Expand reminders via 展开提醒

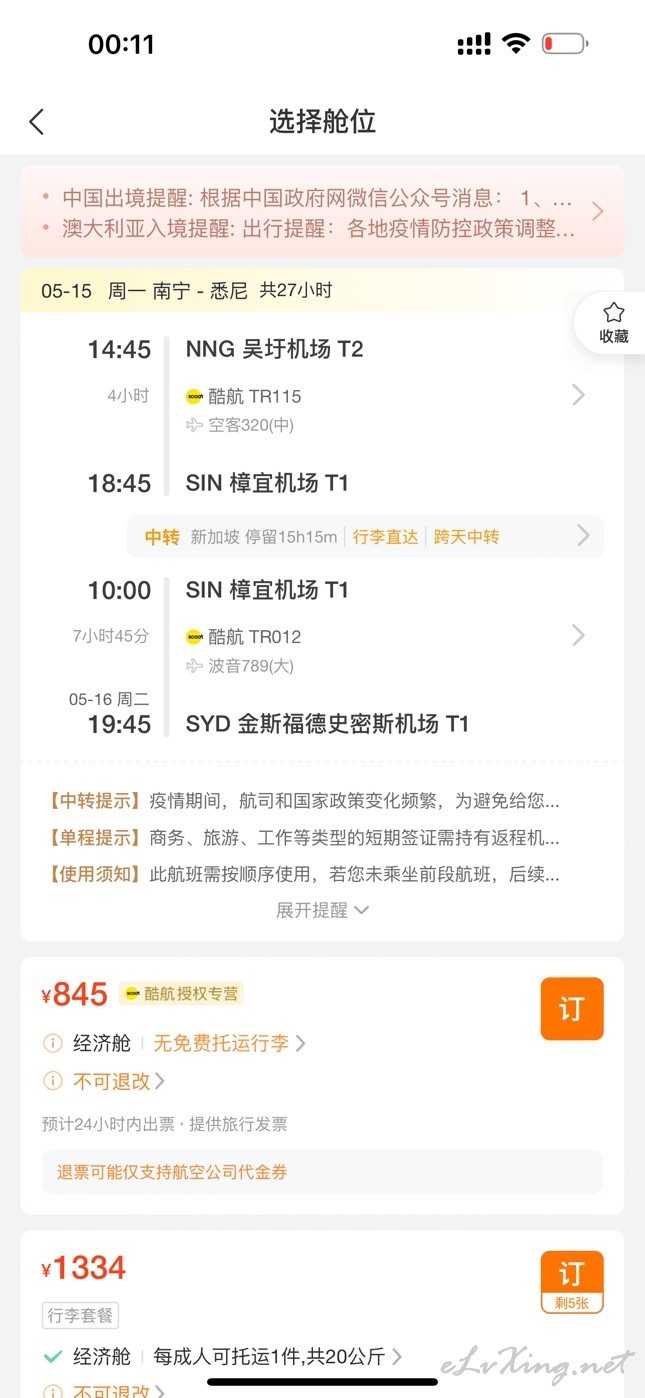[x=323, y=910]
